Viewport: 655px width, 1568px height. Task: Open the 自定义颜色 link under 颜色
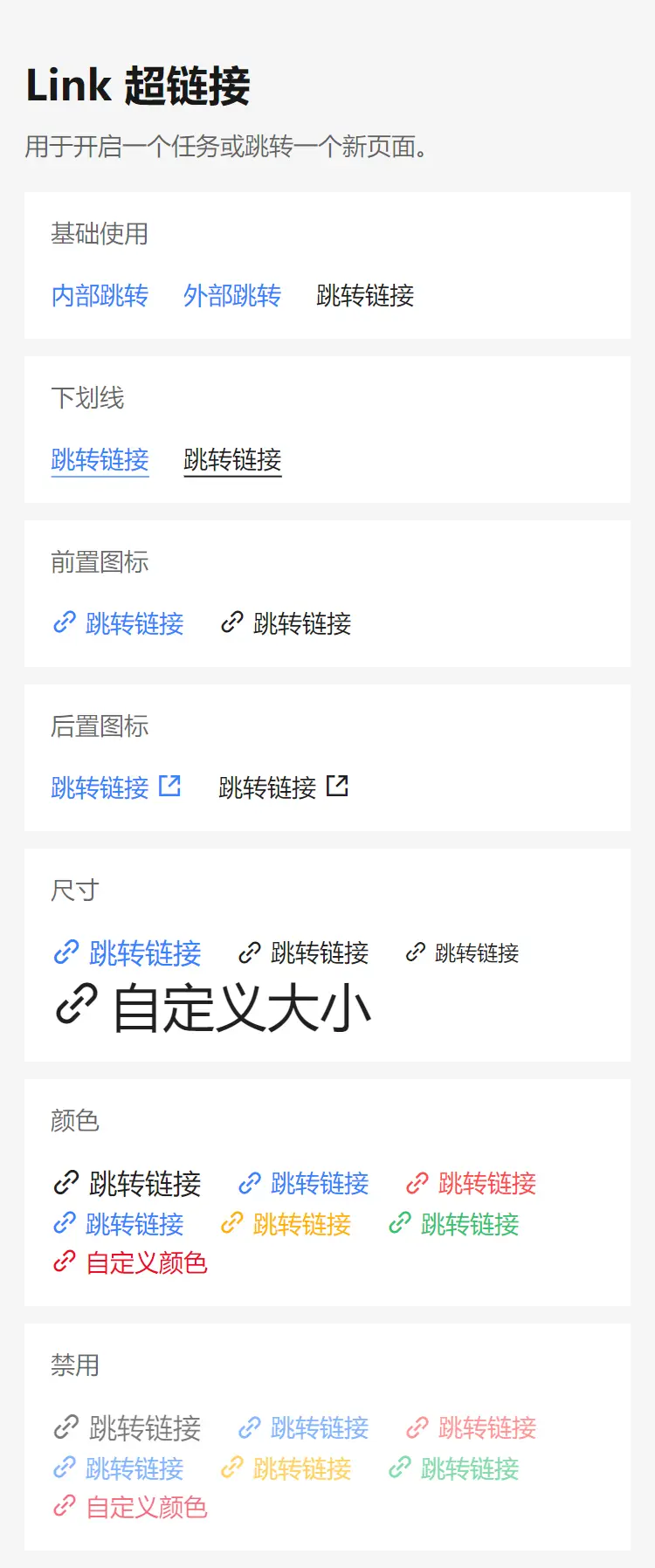pos(131,1263)
